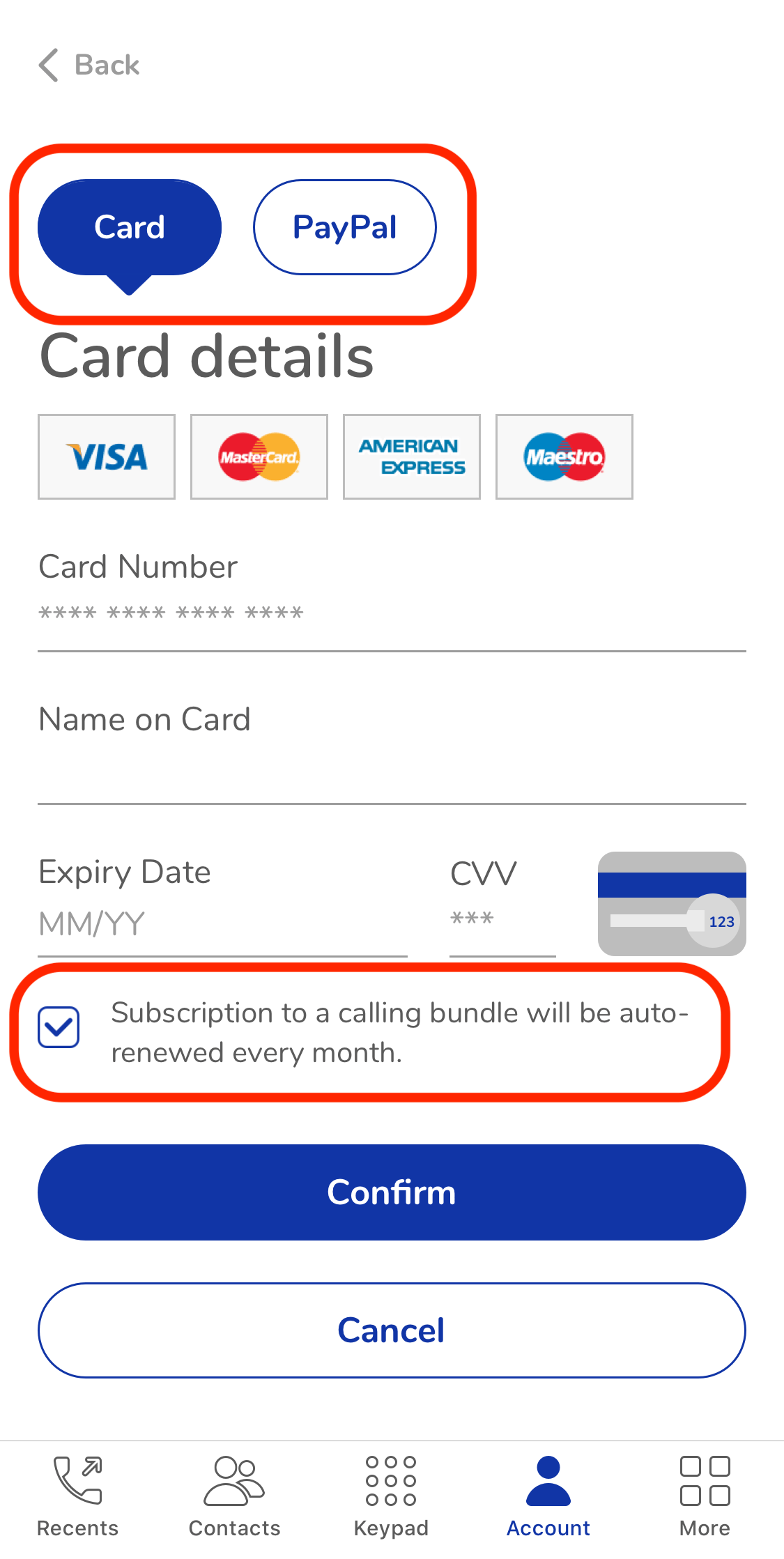Go back to the previous screen
The image size is (784, 1559).
pos(89,66)
